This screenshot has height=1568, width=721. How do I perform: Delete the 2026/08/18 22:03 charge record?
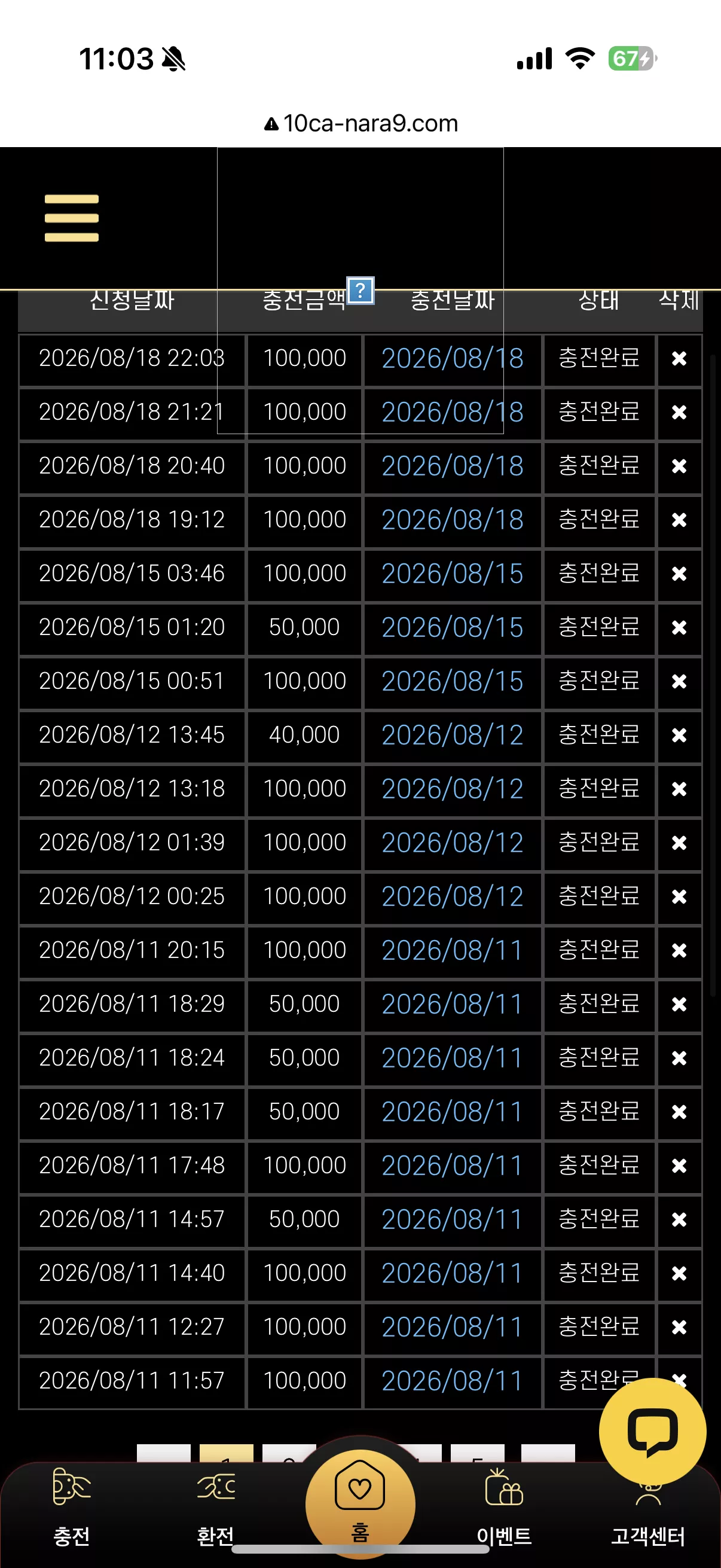(x=679, y=359)
